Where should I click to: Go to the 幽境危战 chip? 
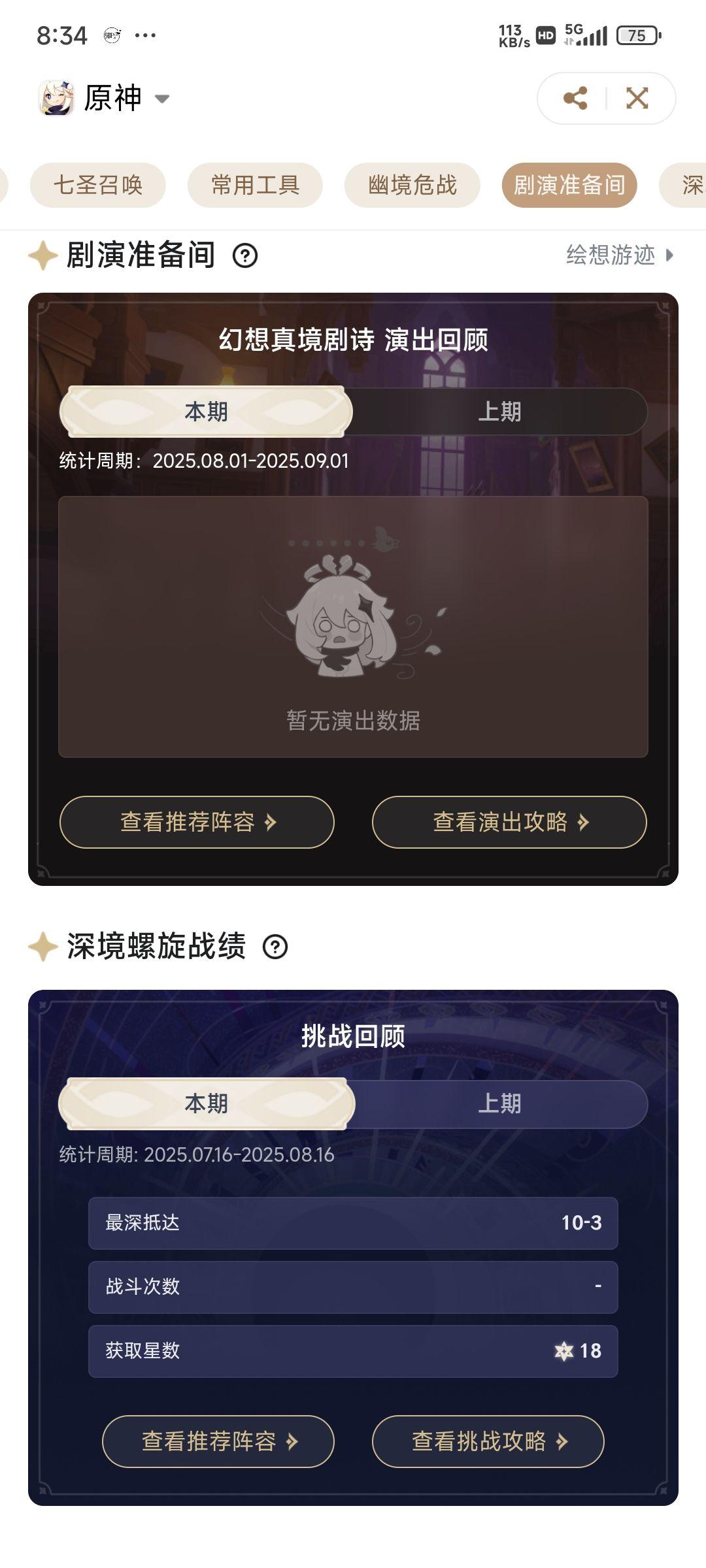412,185
